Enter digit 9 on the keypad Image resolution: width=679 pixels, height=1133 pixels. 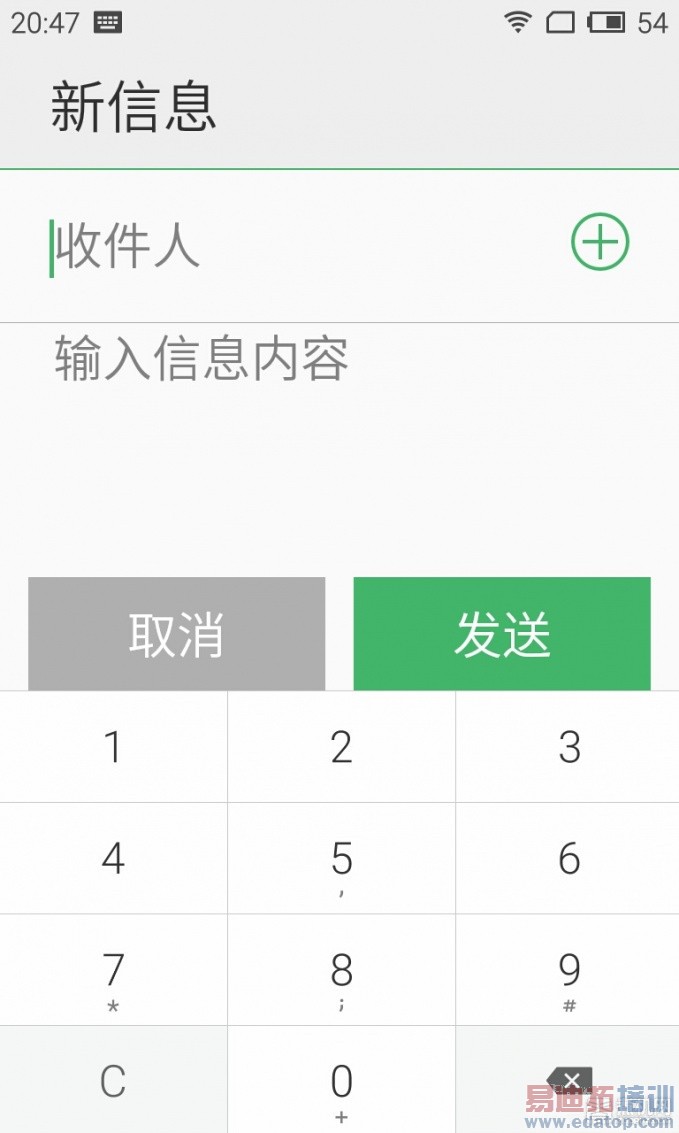pos(569,970)
